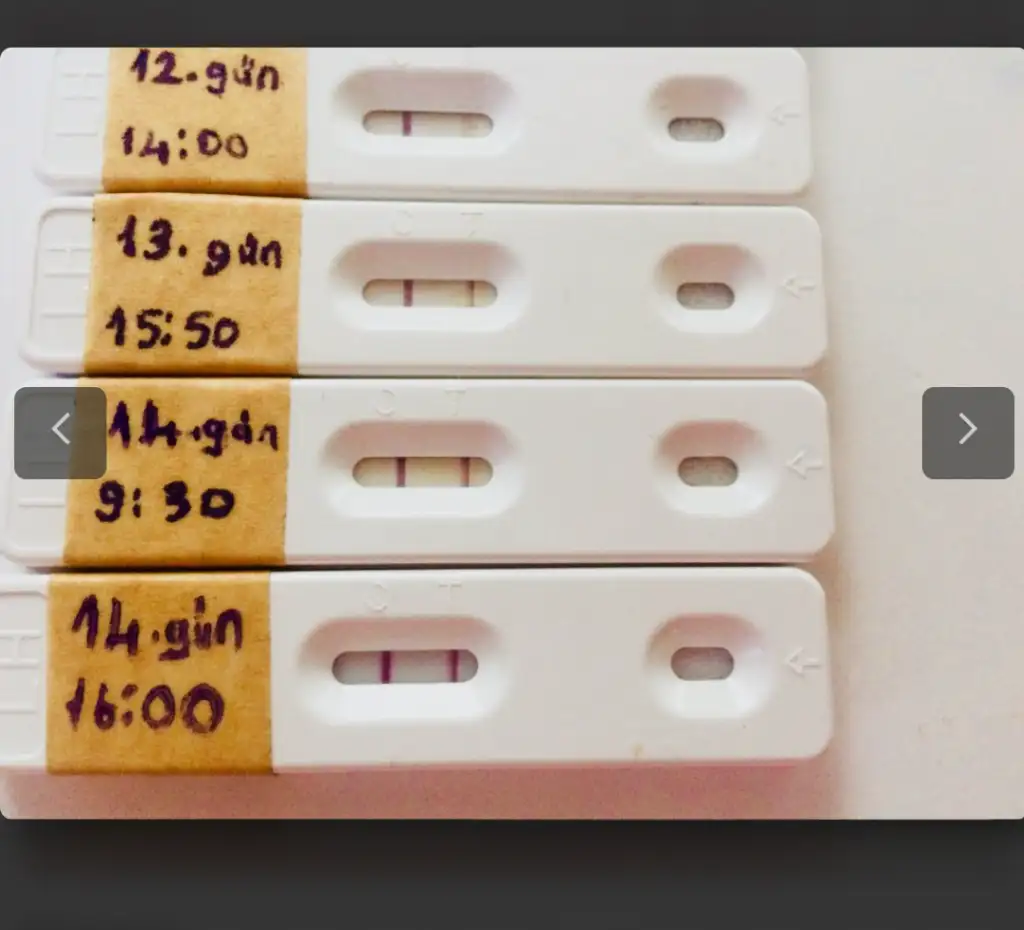Go to the next image
1024x930 pixels.
[967, 432]
